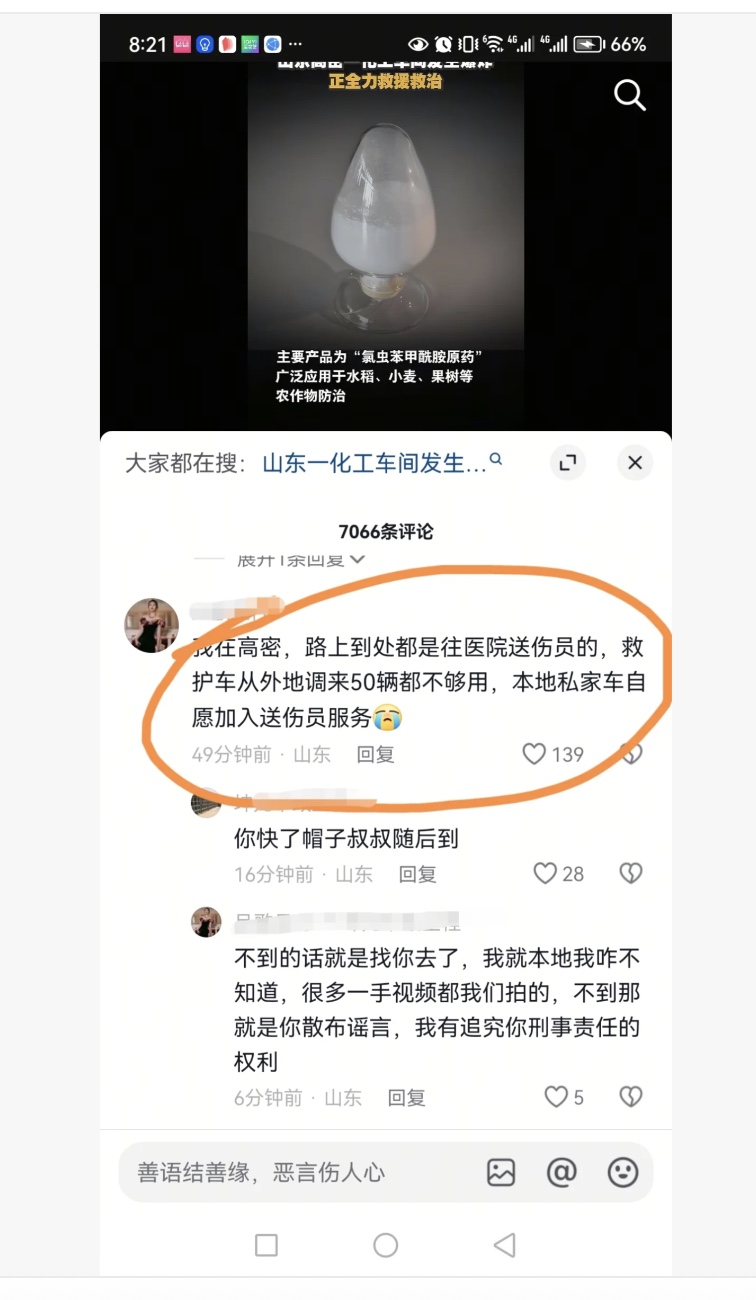
Task: Reply to the comment posted 16分钟前
Action: point(418,874)
